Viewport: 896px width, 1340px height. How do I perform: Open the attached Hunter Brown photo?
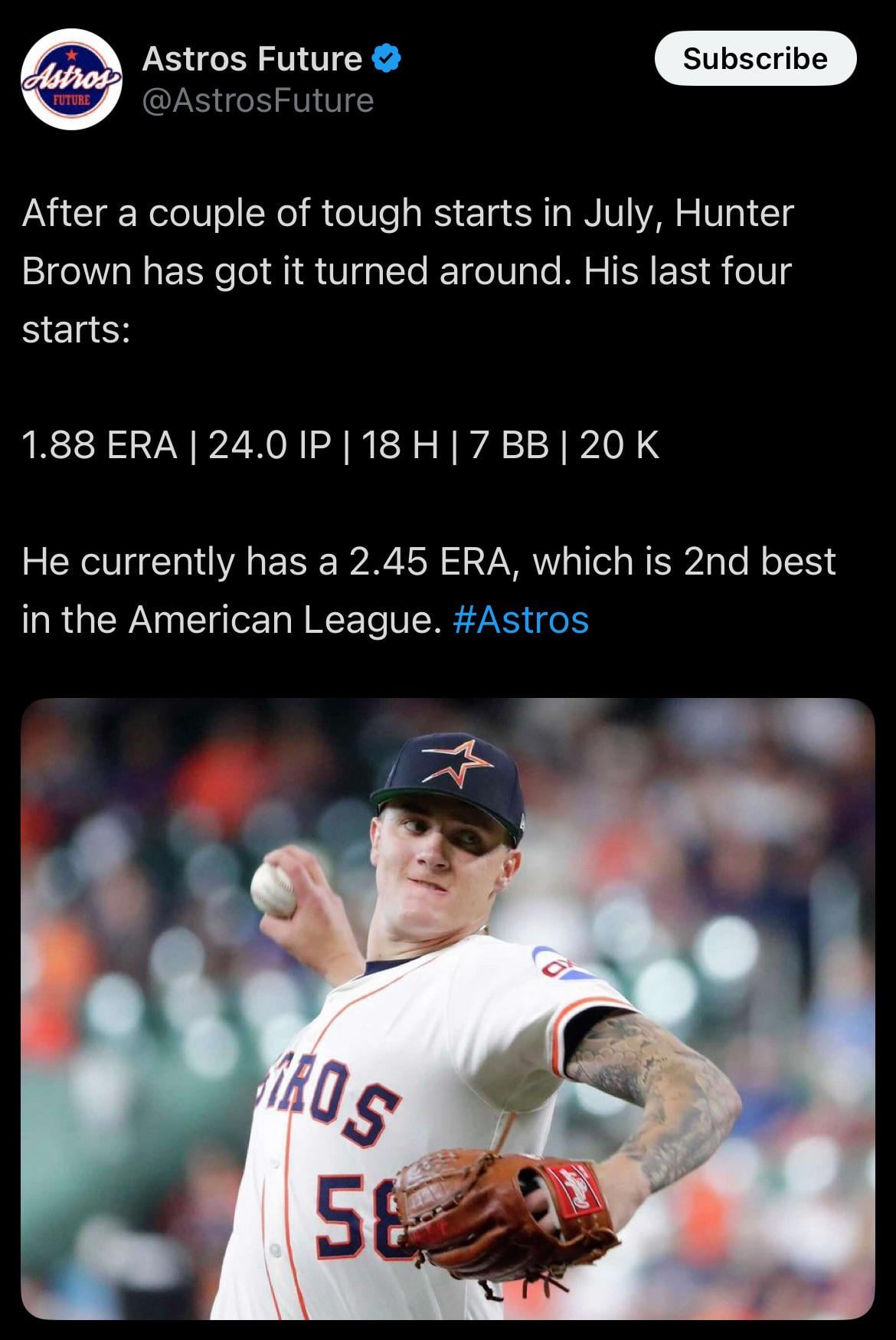[448, 1011]
